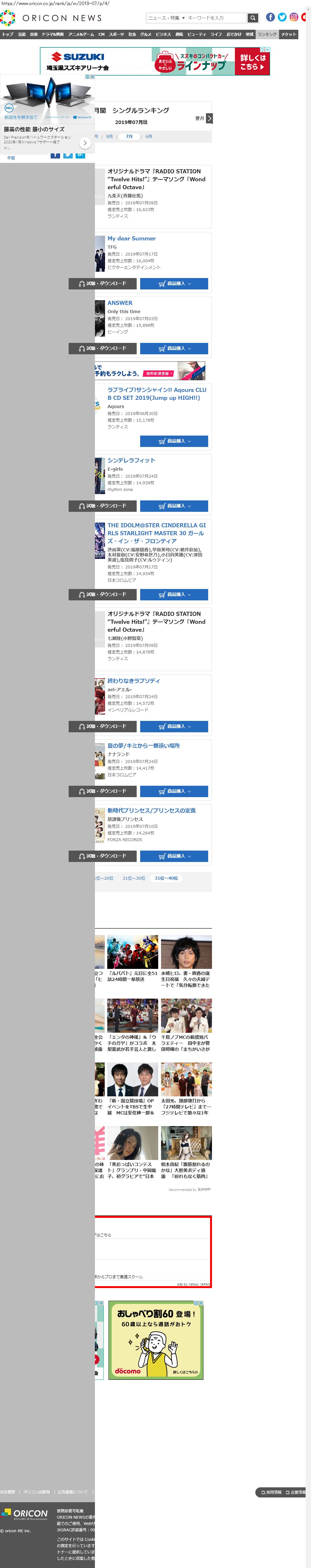311x1568 pixels.
Task: Open the song My dear Summer
Action: tap(132, 239)
